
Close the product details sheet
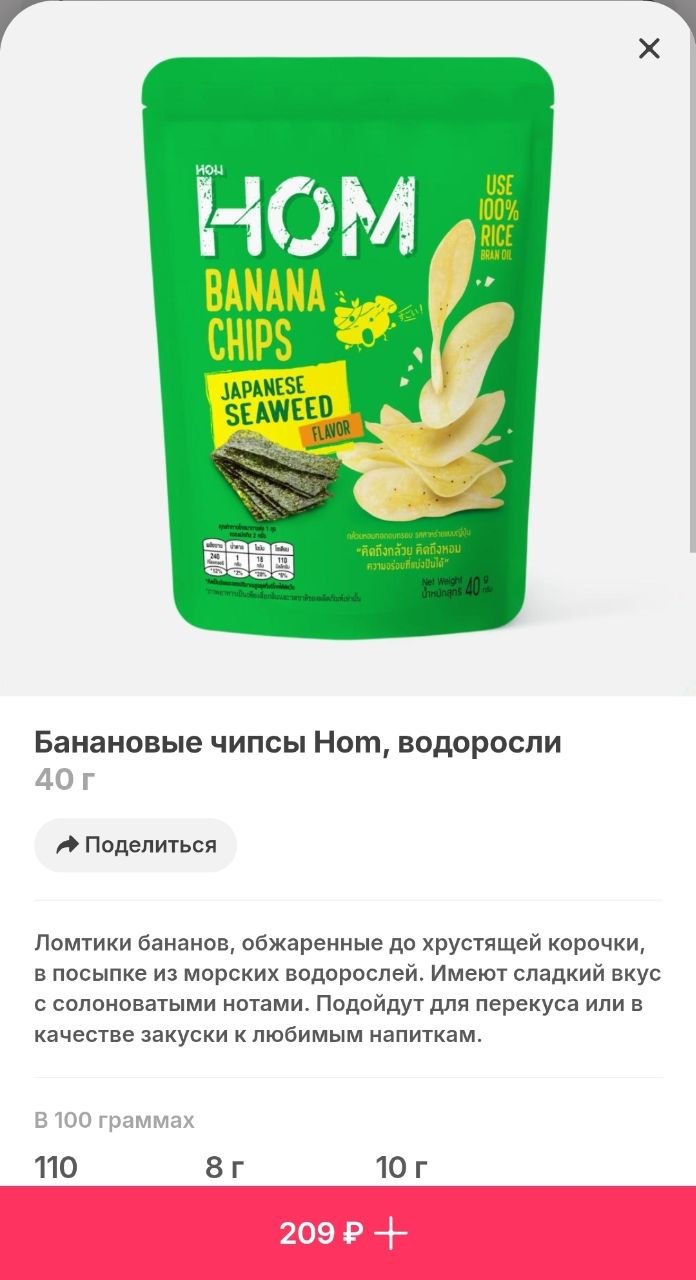[x=649, y=48]
